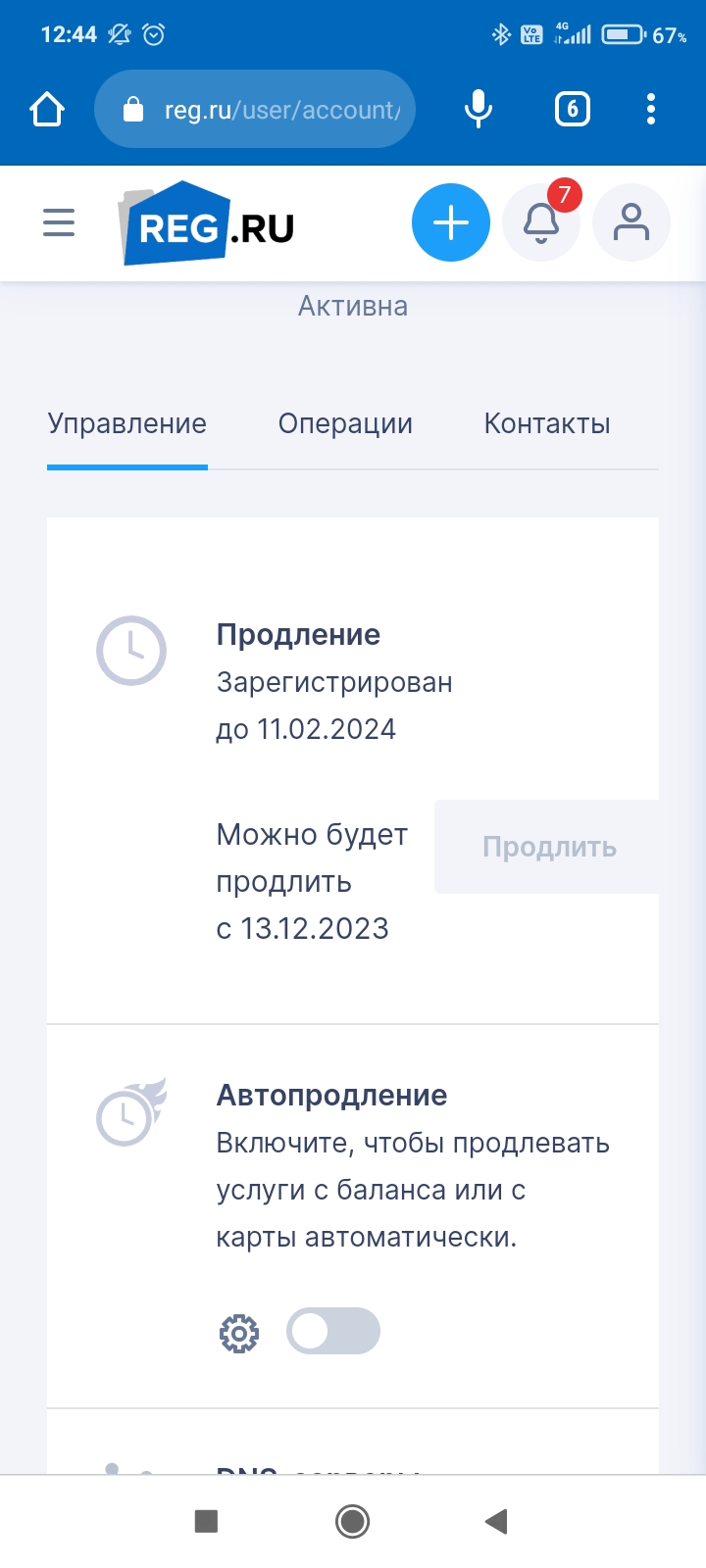Switch to the Операции tab

(x=345, y=424)
